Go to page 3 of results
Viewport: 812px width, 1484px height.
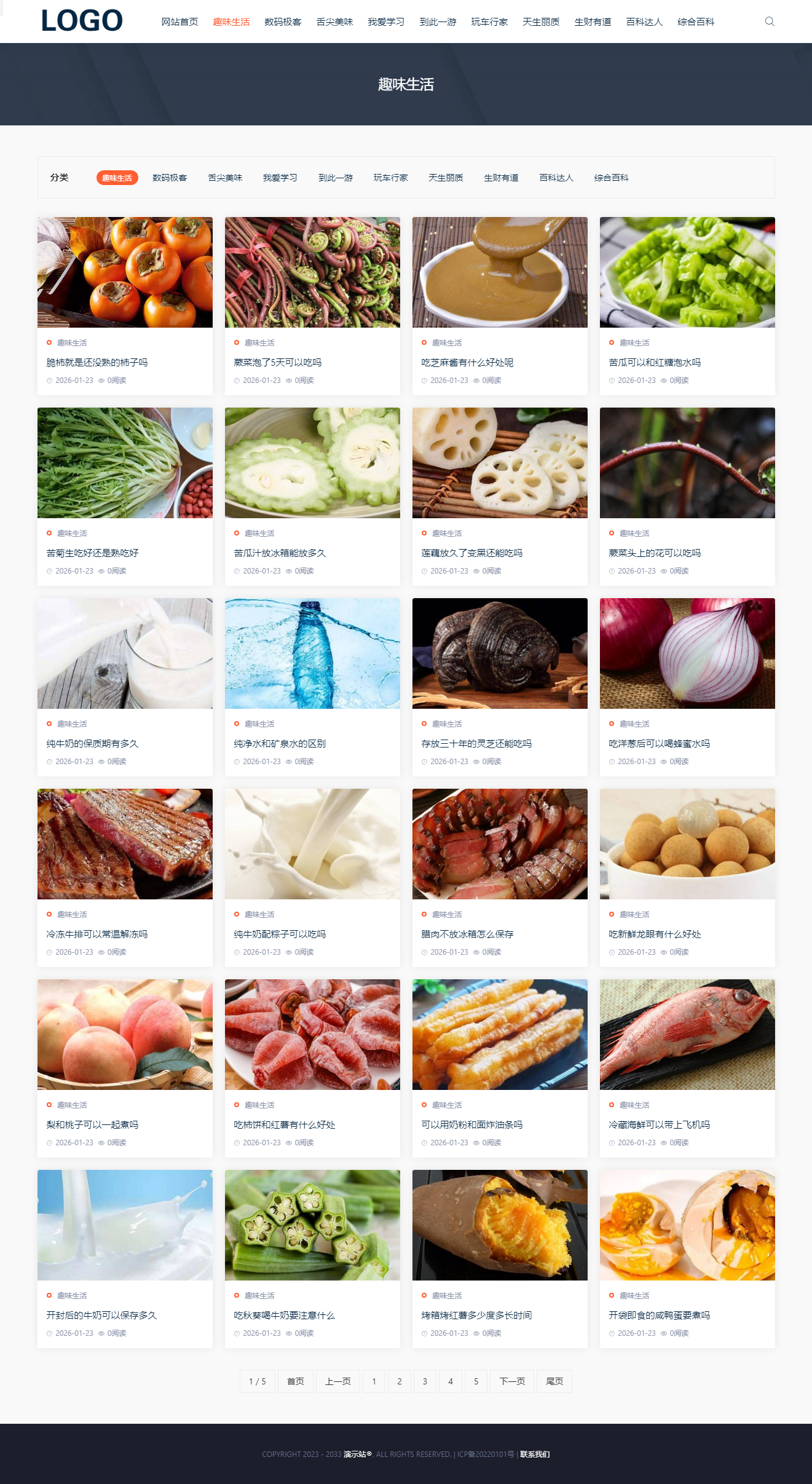tap(425, 1381)
